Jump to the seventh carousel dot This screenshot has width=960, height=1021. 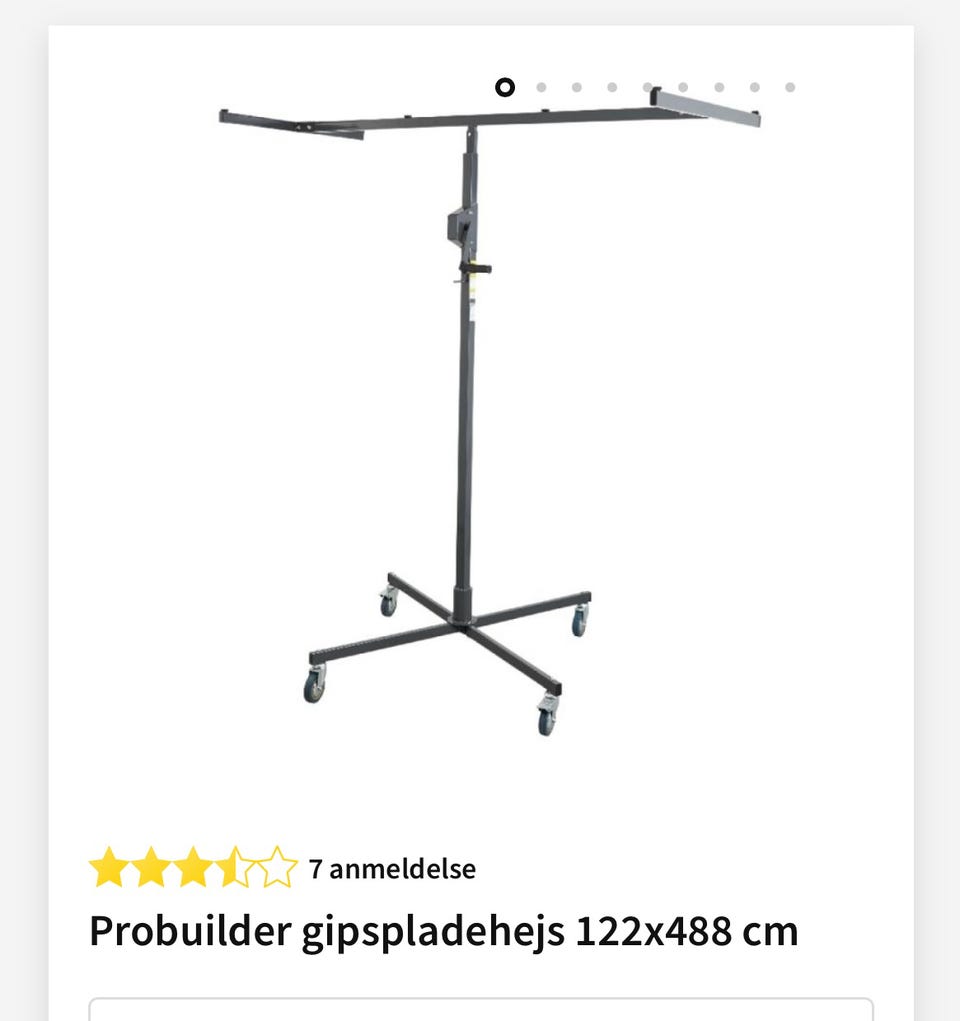pos(720,88)
